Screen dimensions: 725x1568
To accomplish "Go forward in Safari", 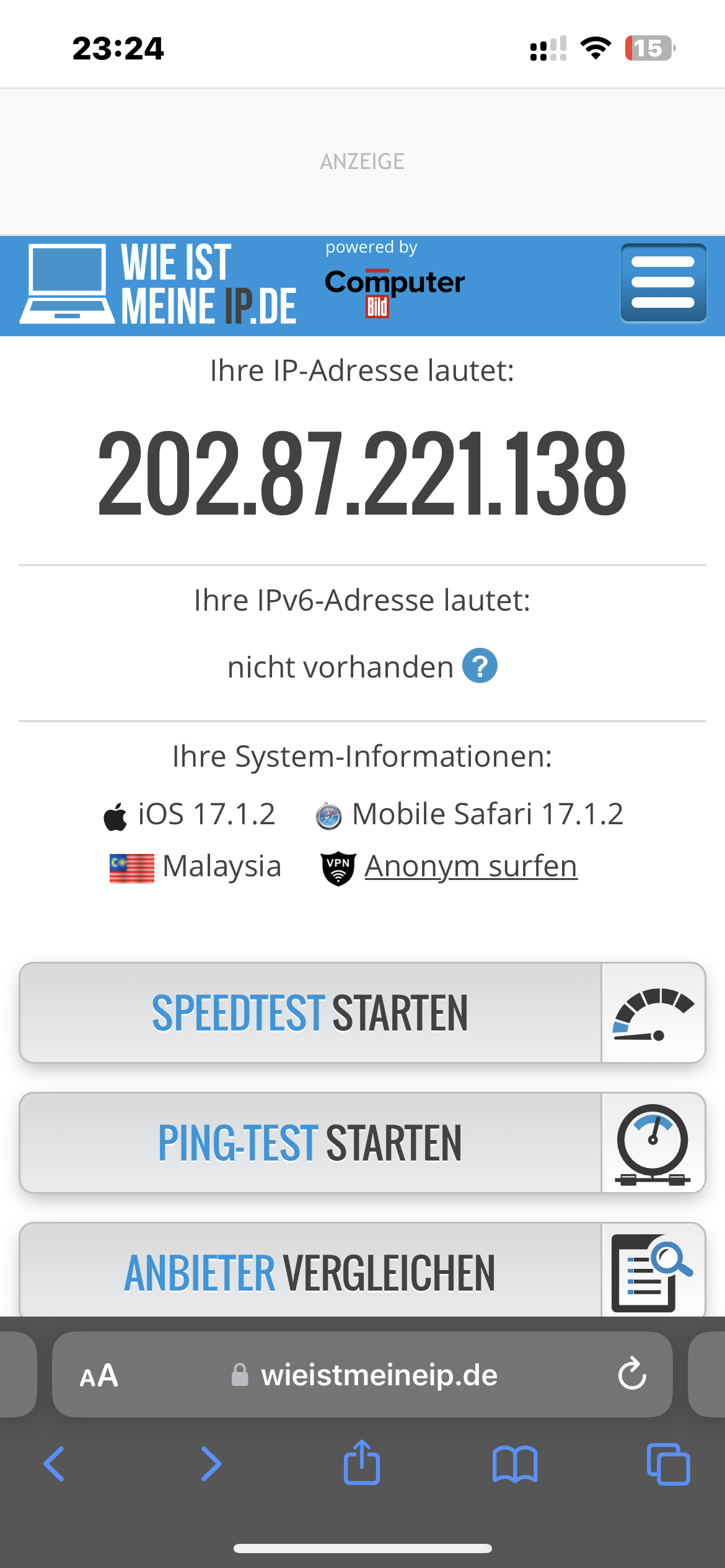I will (x=211, y=1464).
